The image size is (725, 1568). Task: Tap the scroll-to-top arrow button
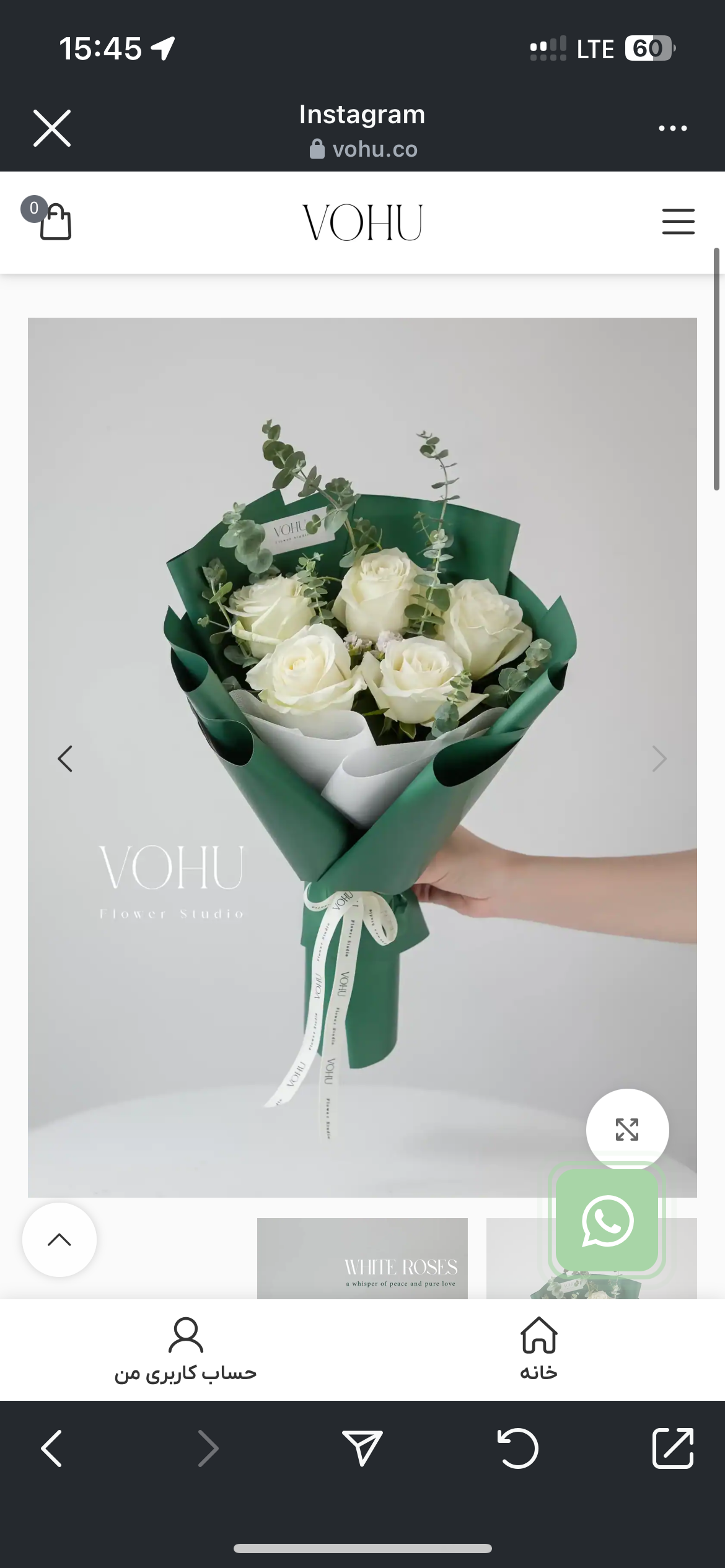pos(59,1239)
